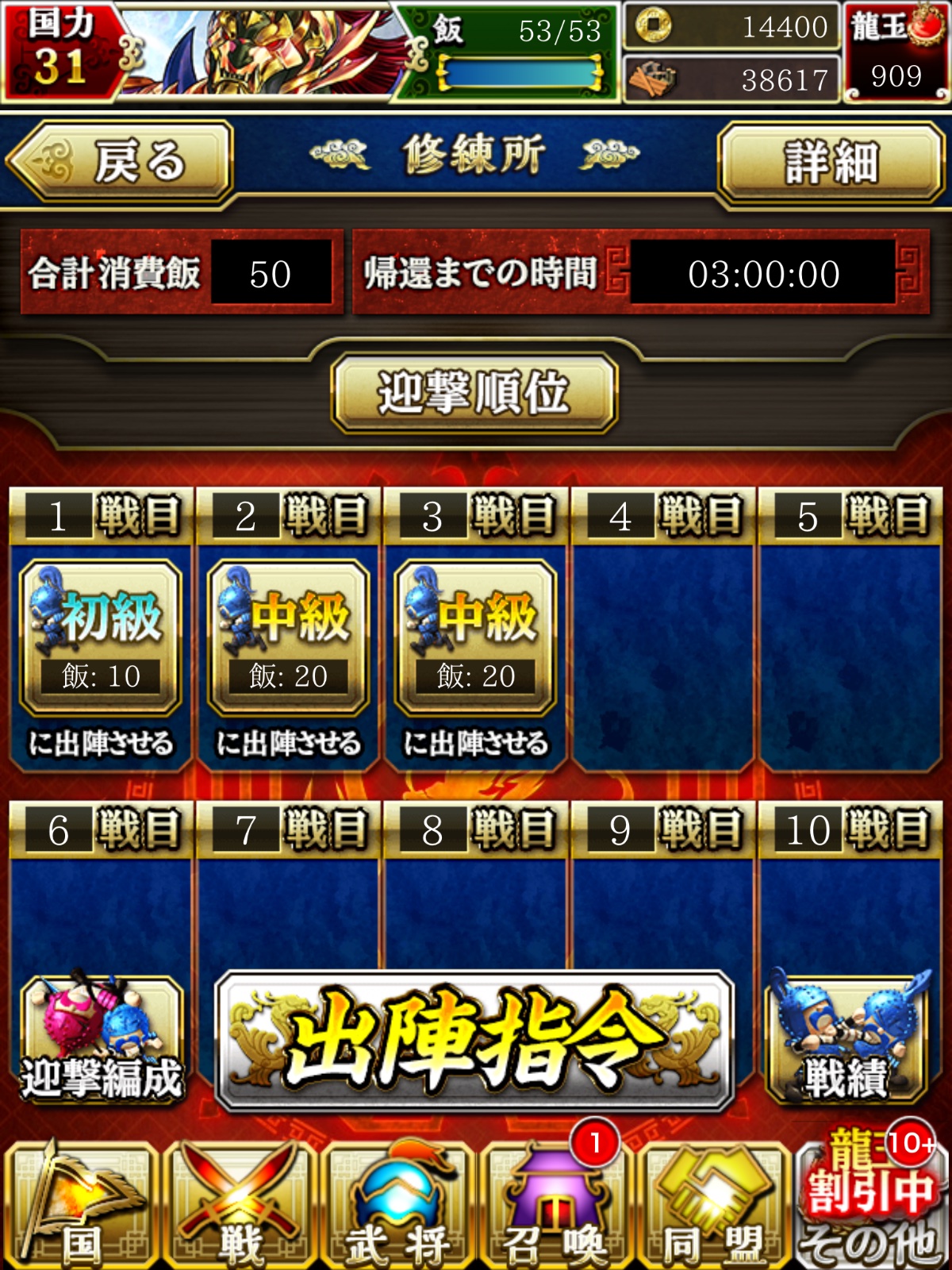
Task: Open the 迎撃順位 ranking
Action: (474, 393)
